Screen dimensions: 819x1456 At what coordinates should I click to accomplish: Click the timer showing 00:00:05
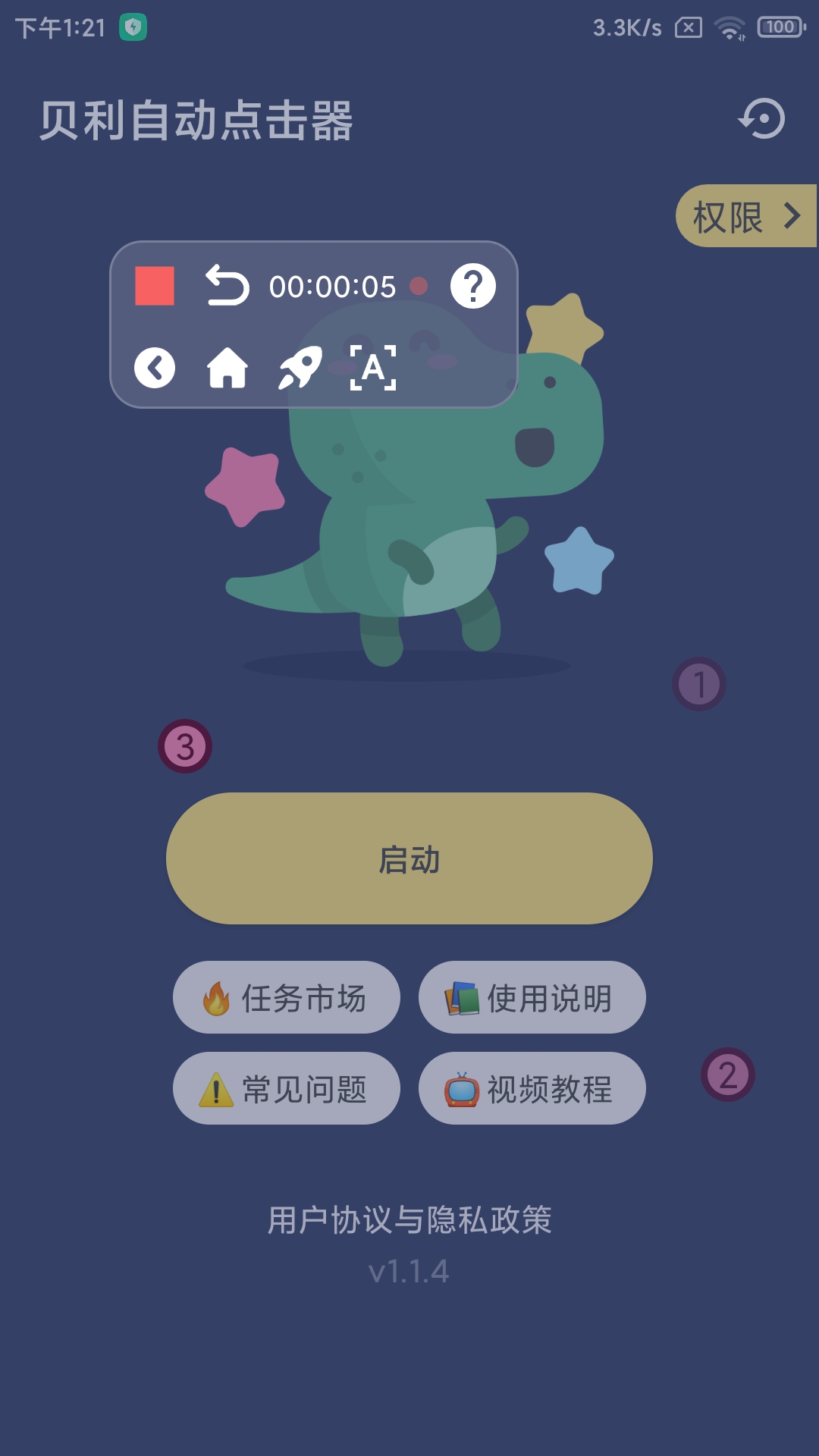click(x=332, y=287)
